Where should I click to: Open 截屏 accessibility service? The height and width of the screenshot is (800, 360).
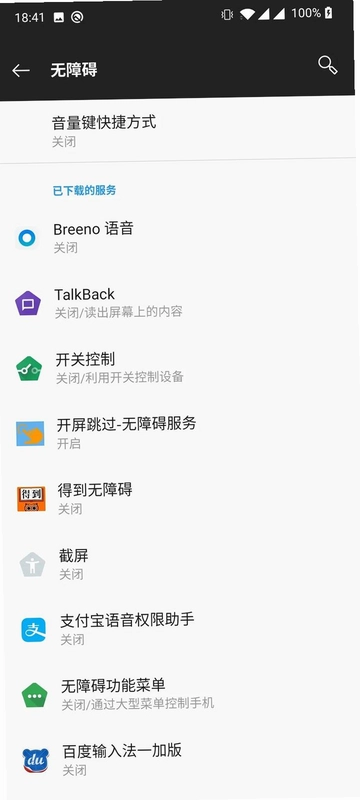point(178,563)
